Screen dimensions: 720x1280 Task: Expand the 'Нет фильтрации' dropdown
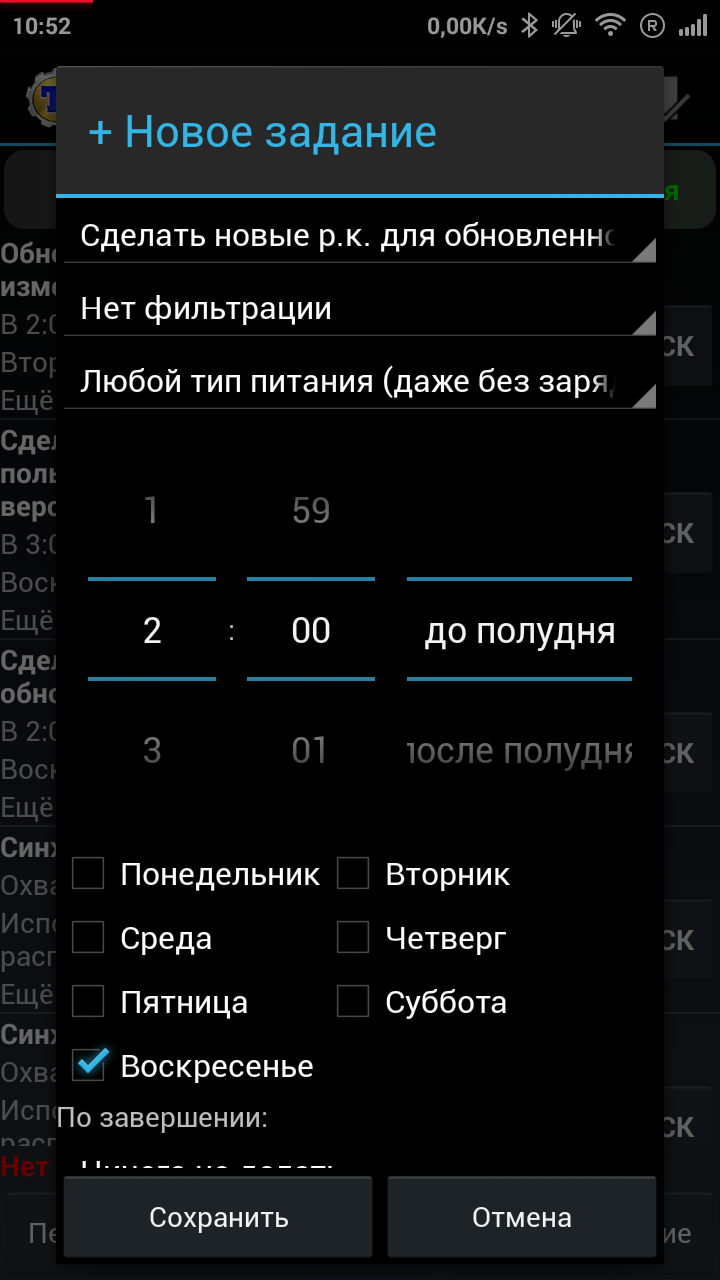[358, 309]
